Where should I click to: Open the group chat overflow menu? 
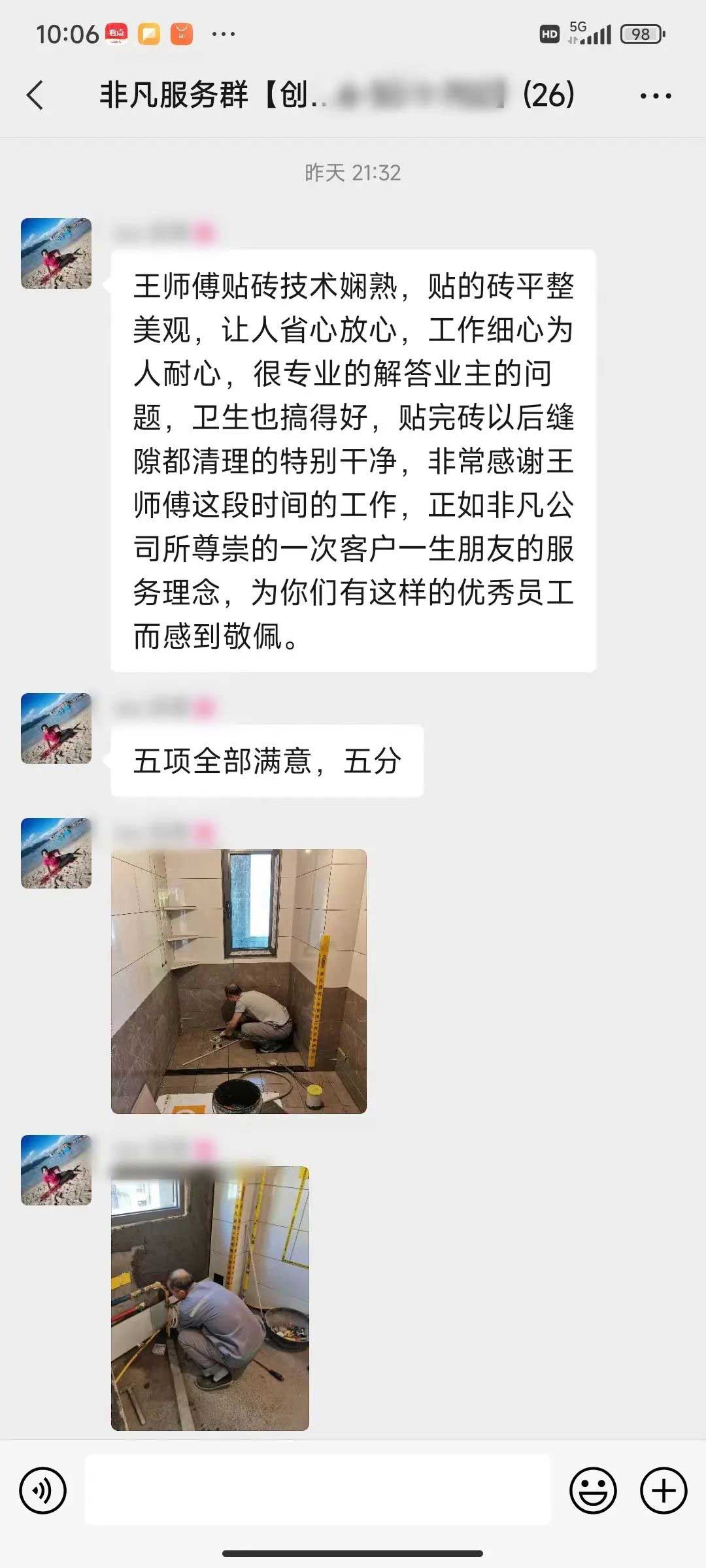click(x=655, y=95)
